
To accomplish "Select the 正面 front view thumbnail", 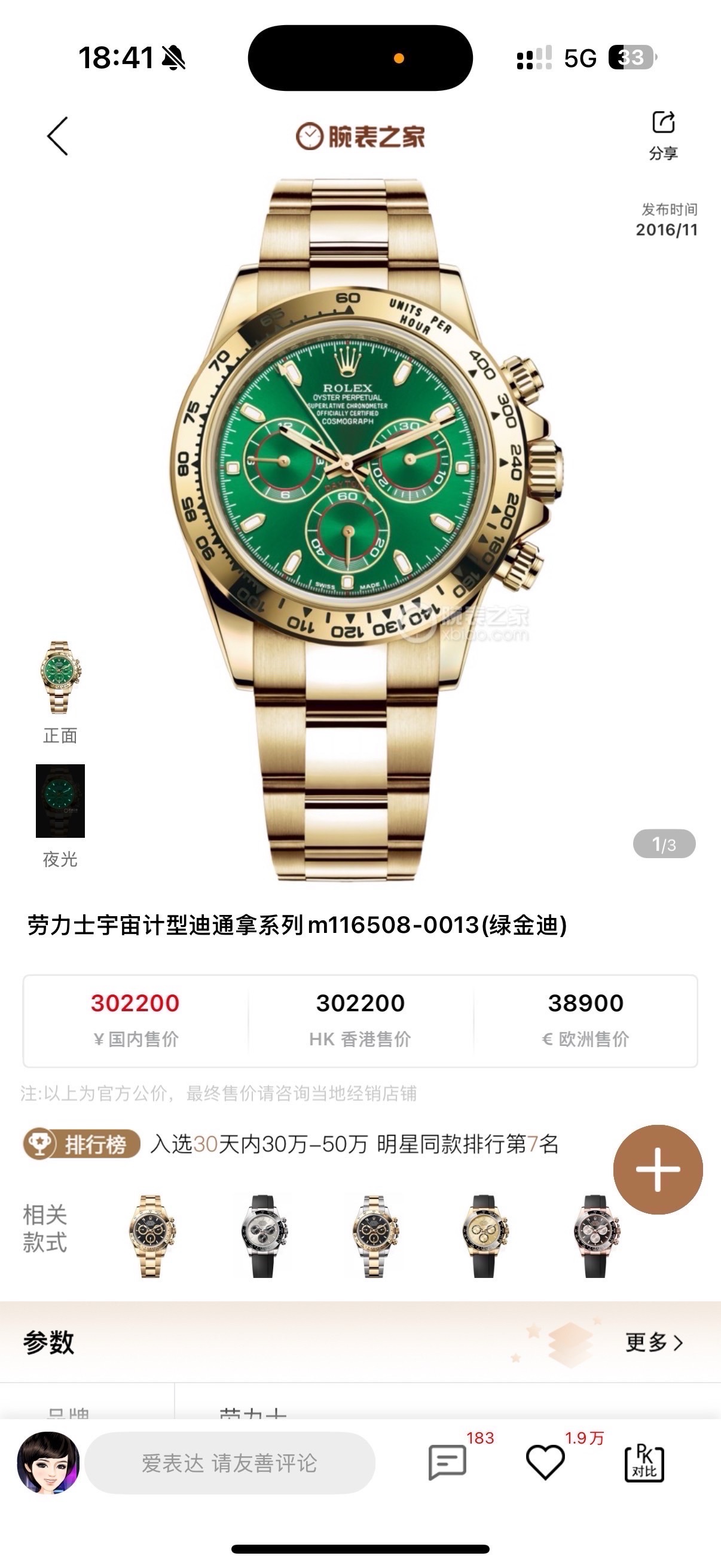I will tap(60, 678).
